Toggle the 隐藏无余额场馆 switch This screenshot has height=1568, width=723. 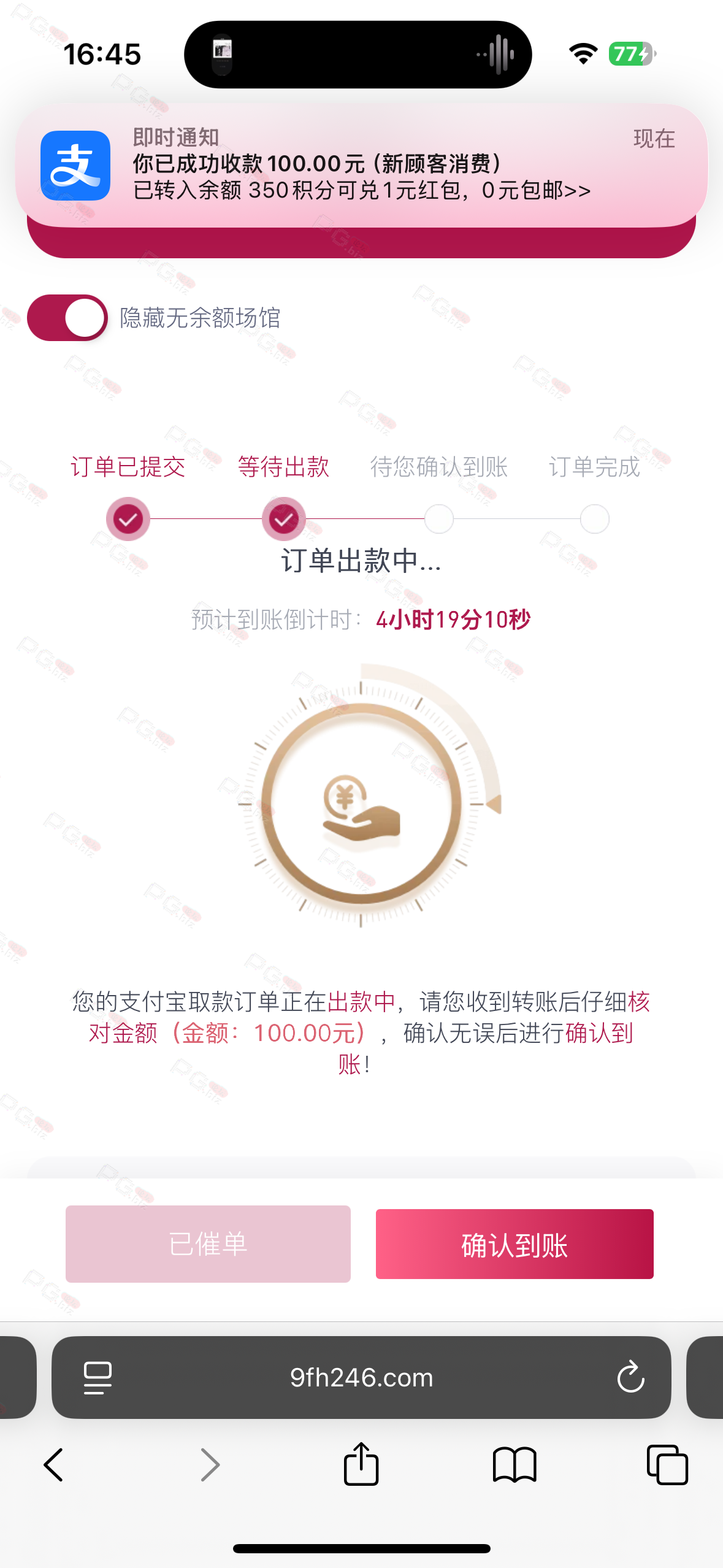pyautogui.click(x=67, y=318)
